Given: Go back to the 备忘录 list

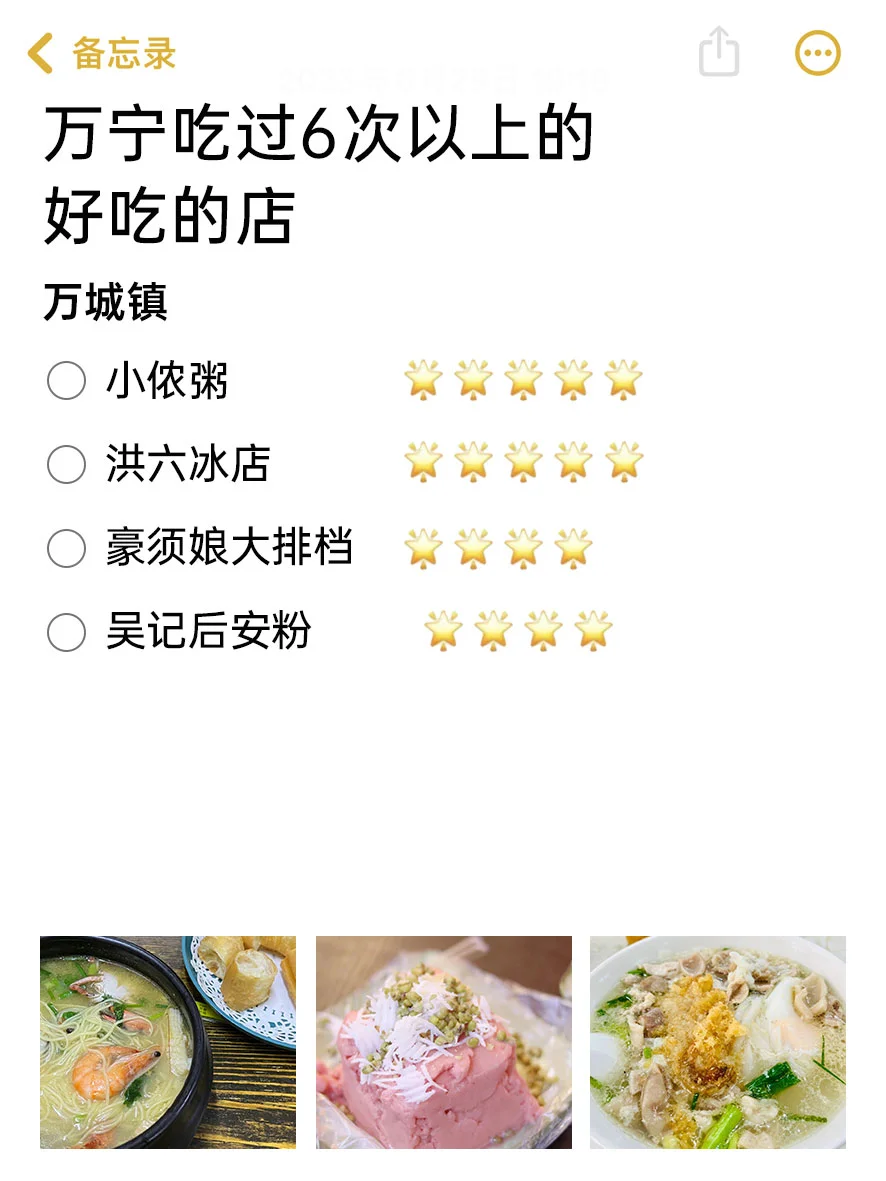Looking at the screenshot, I should [x=100, y=53].
